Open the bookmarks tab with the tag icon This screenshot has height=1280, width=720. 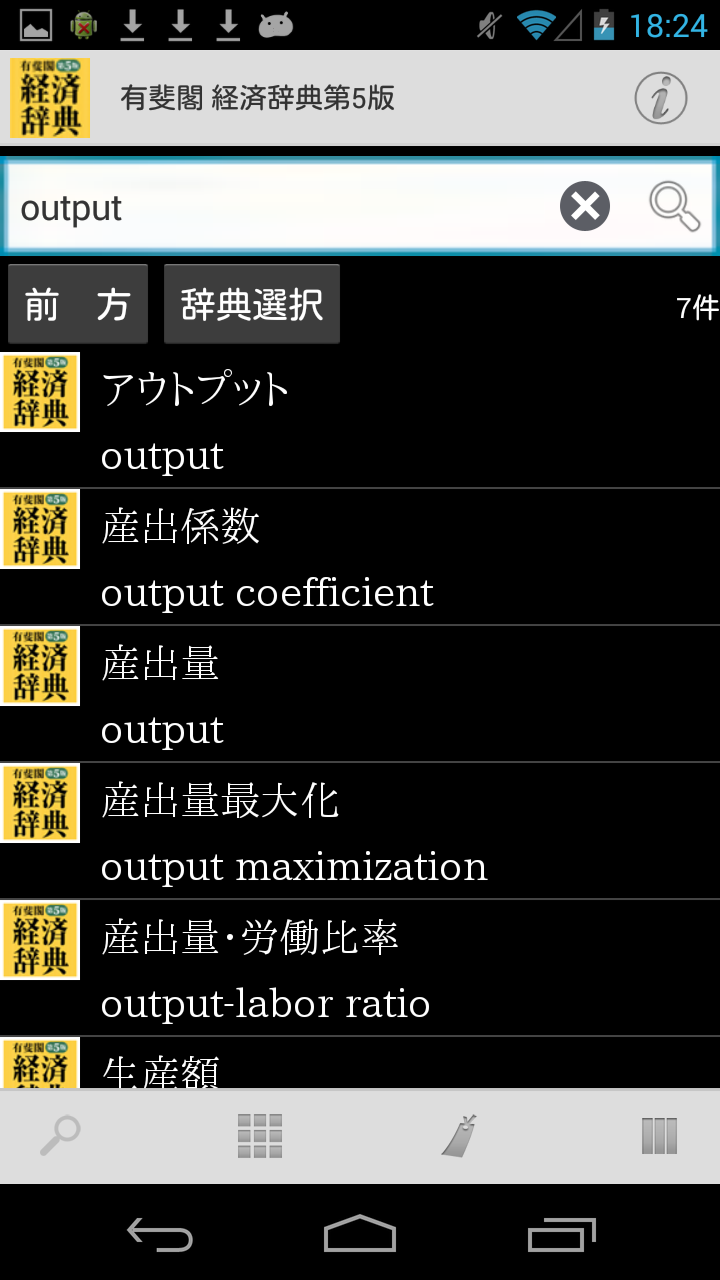tap(459, 1136)
